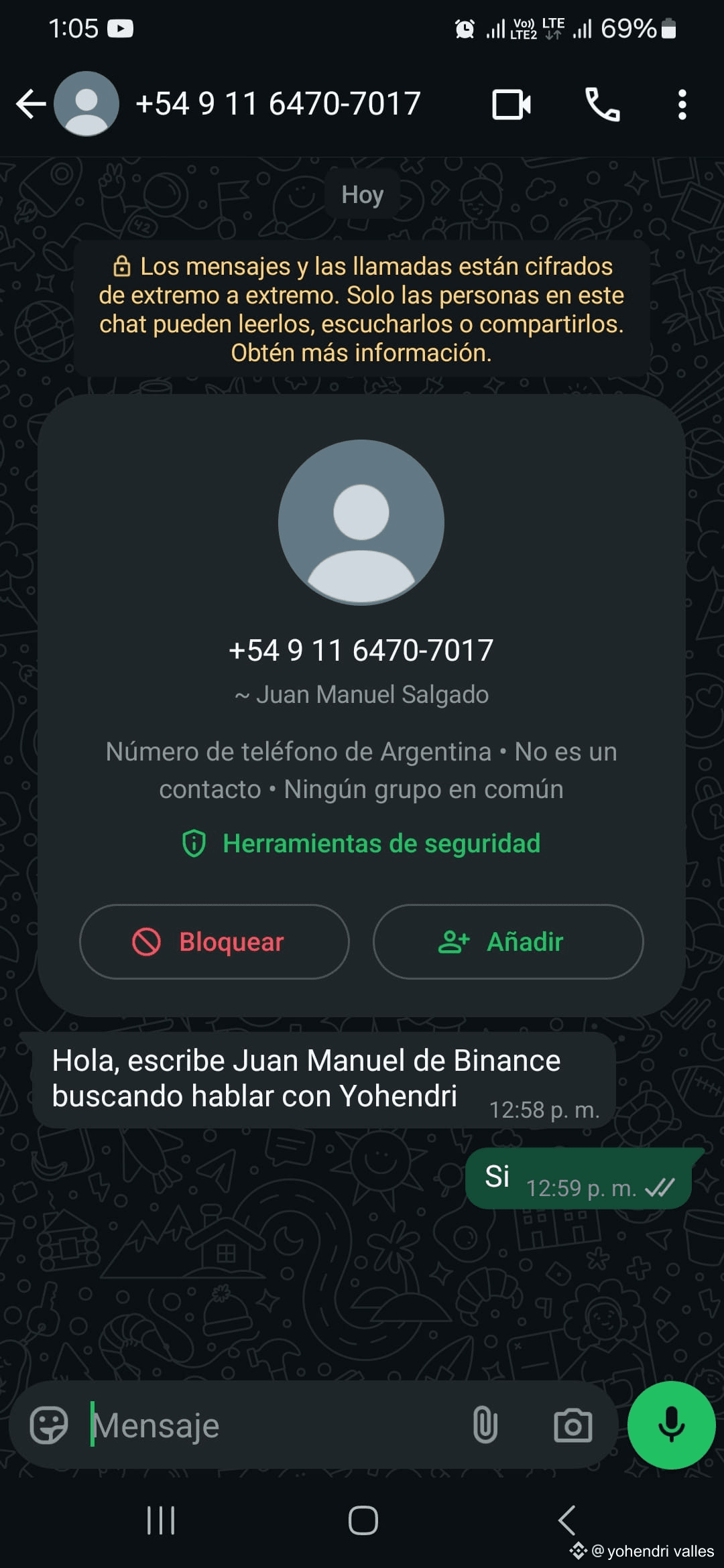Start a voice call with this number
The image size is (724, 1568).
(x=603, y=105)
